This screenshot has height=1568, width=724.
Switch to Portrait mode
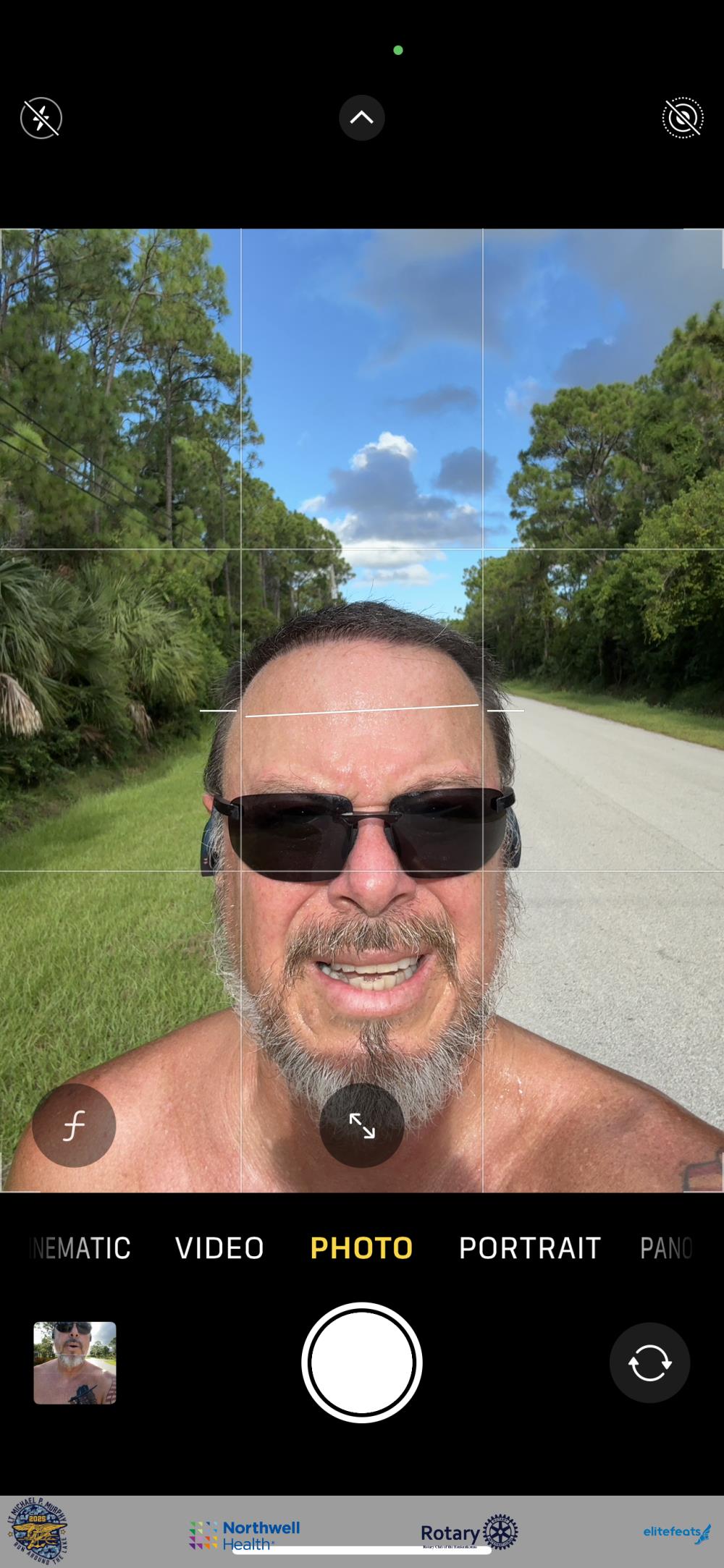pos(529,1248)
